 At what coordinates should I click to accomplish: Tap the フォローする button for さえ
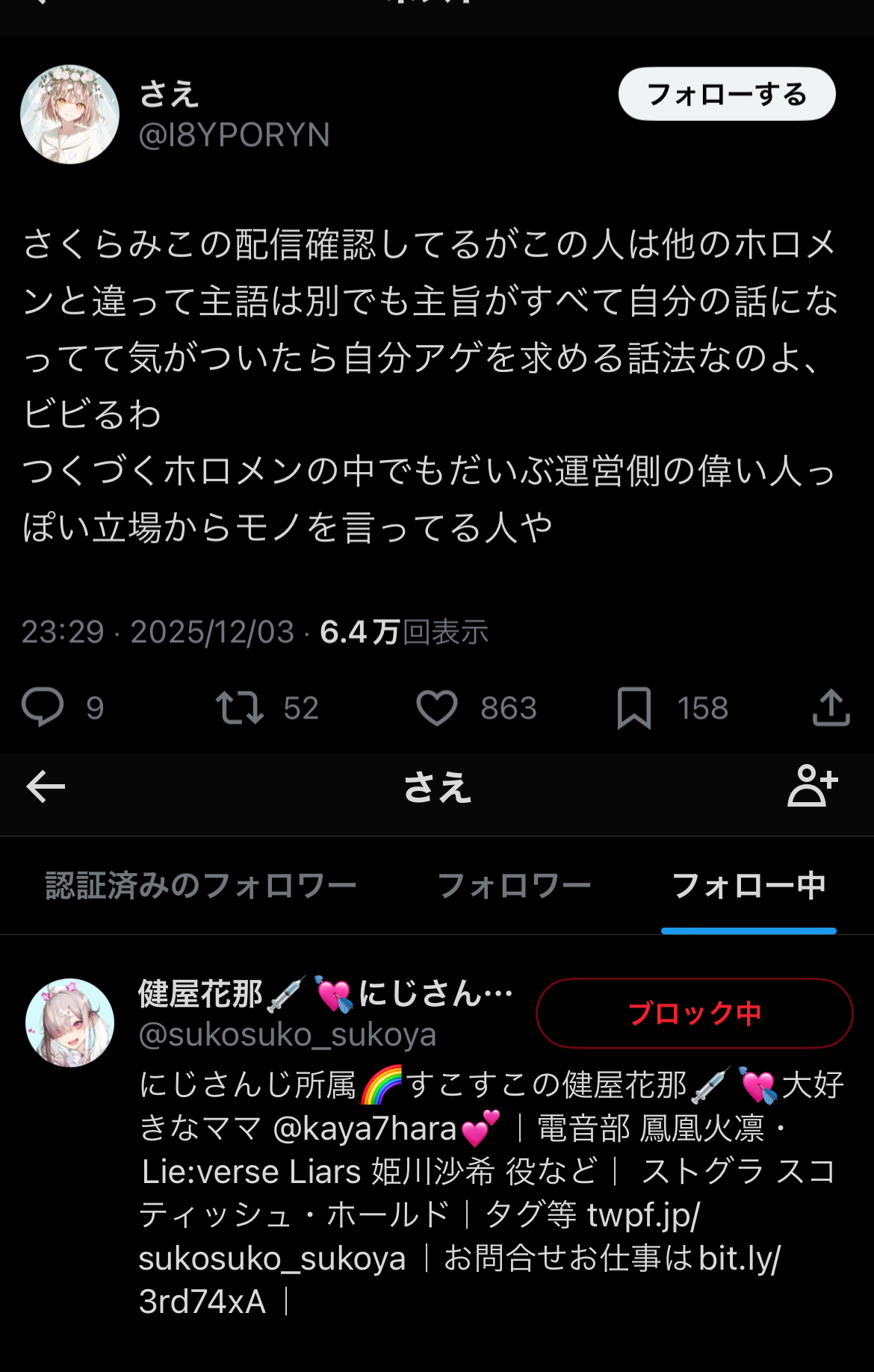coord(726,94)
